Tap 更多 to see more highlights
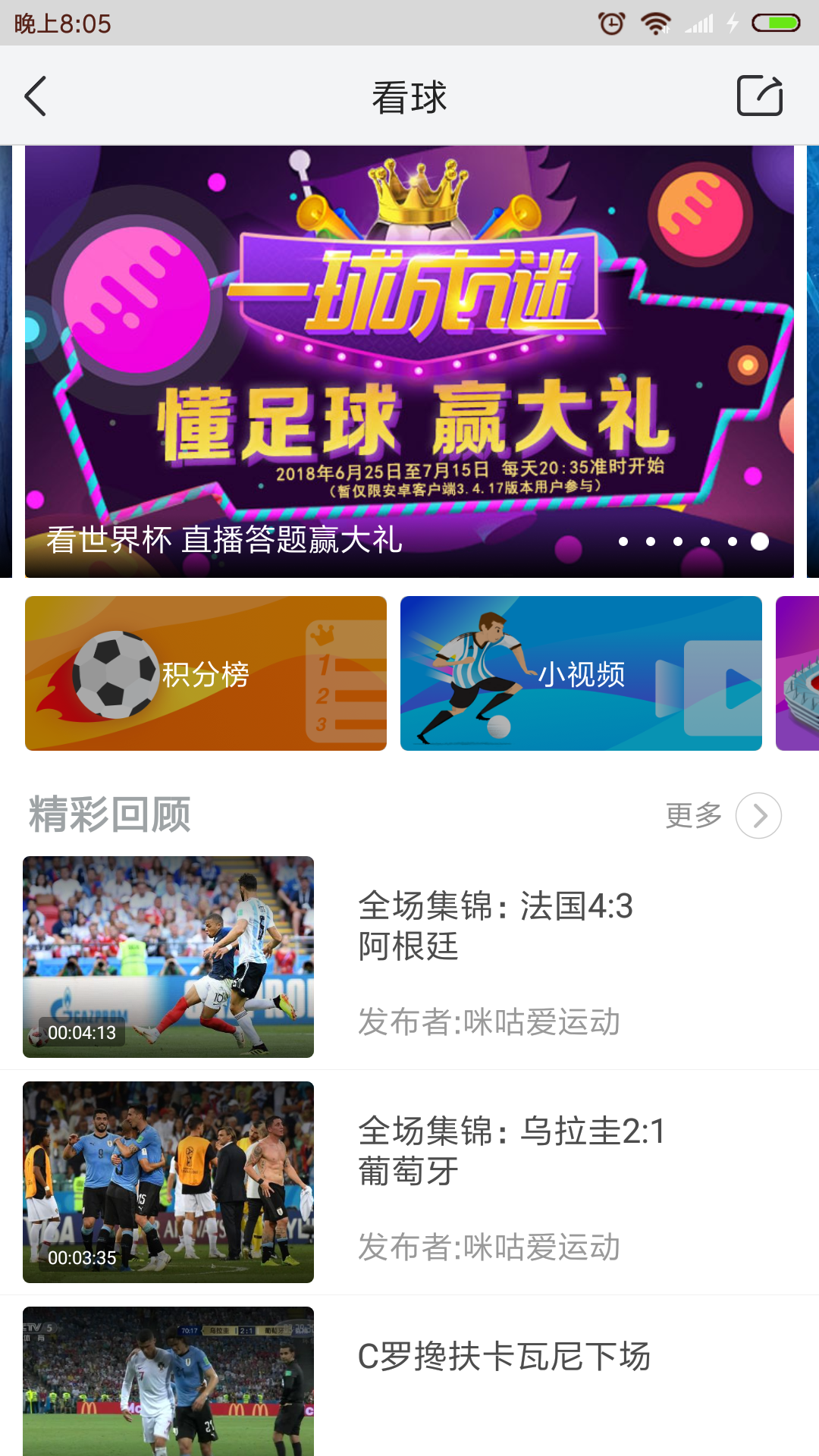 point(723,815)
